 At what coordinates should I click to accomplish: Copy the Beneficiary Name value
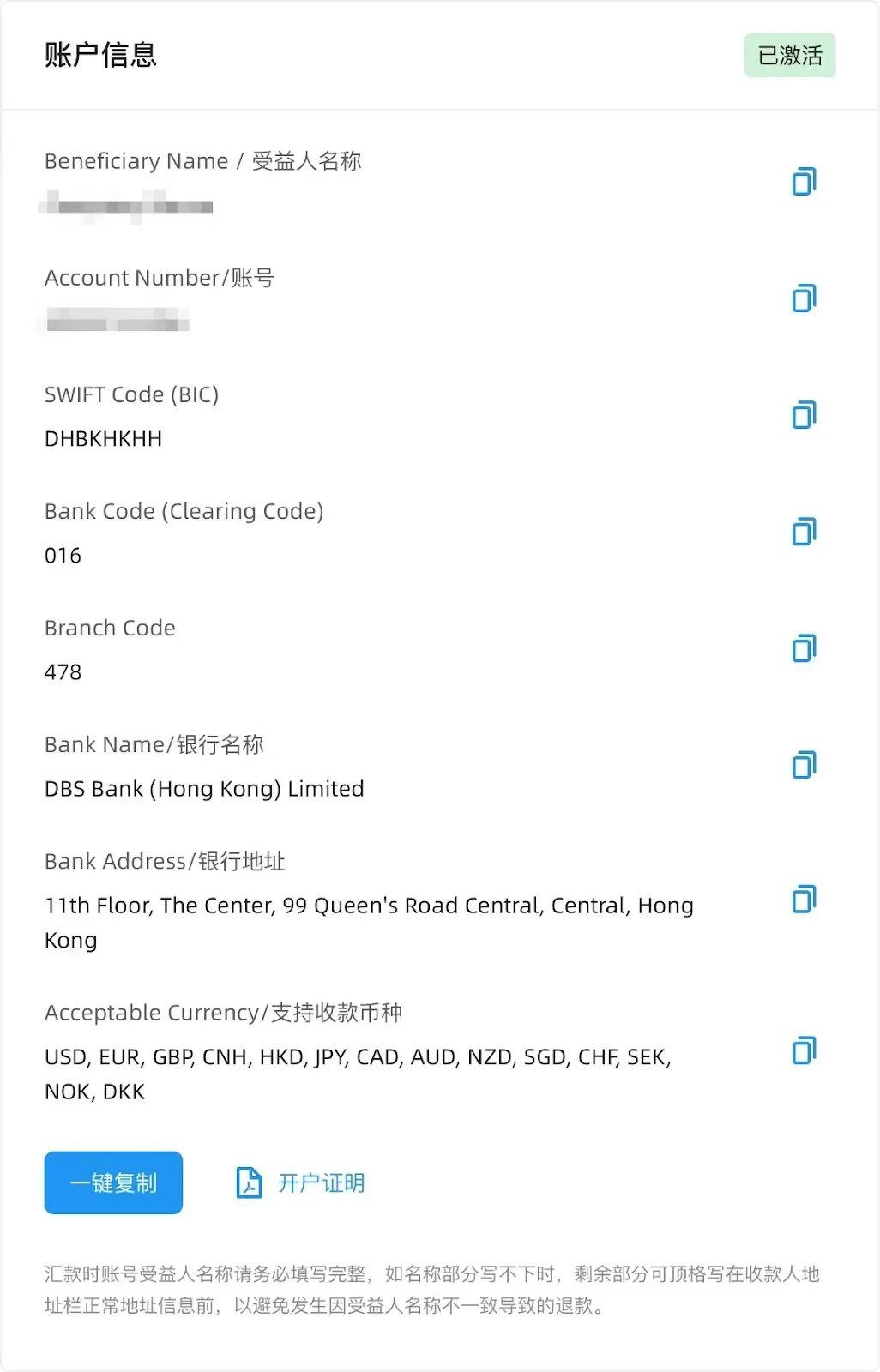[804, 182]
